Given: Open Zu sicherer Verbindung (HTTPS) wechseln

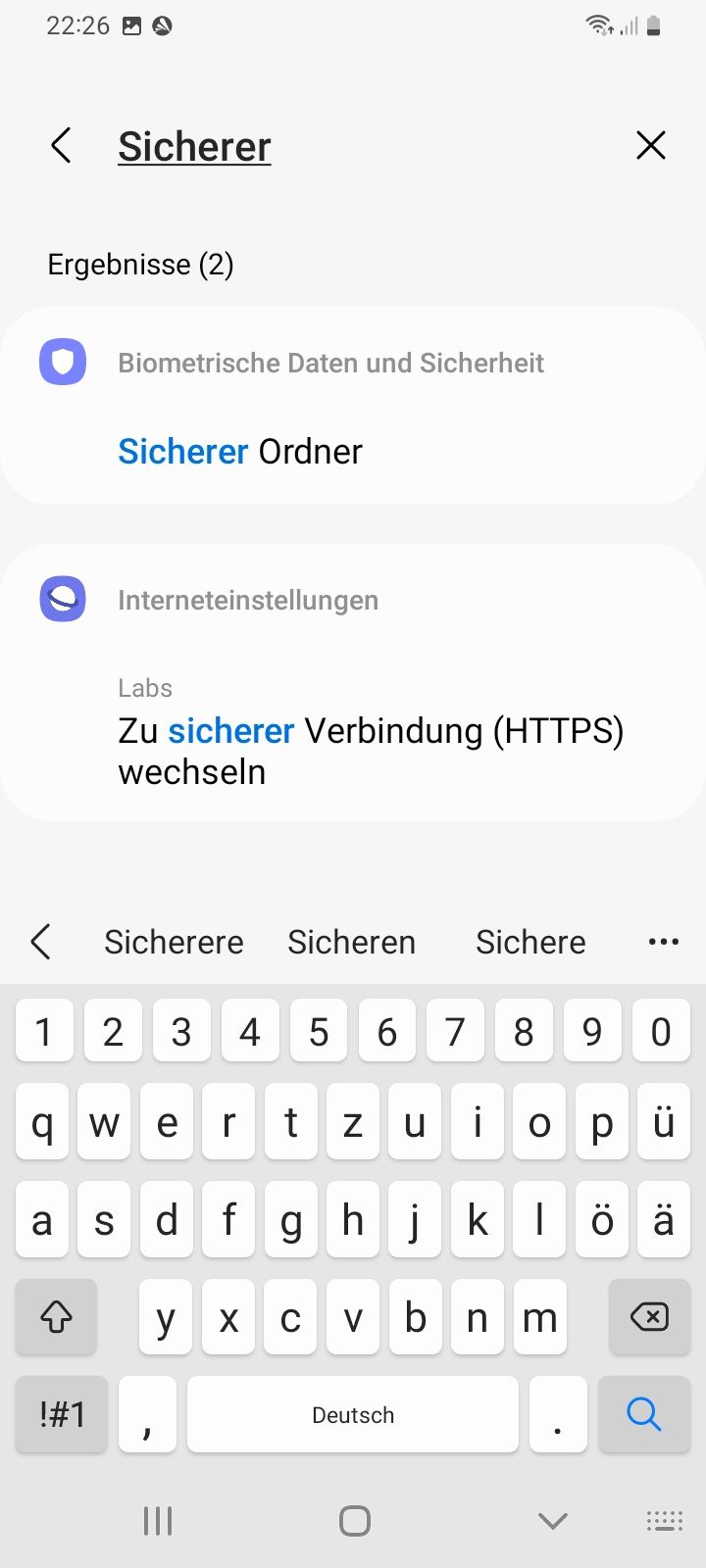Looking at the screenshot, I should (x=371, y=751).
